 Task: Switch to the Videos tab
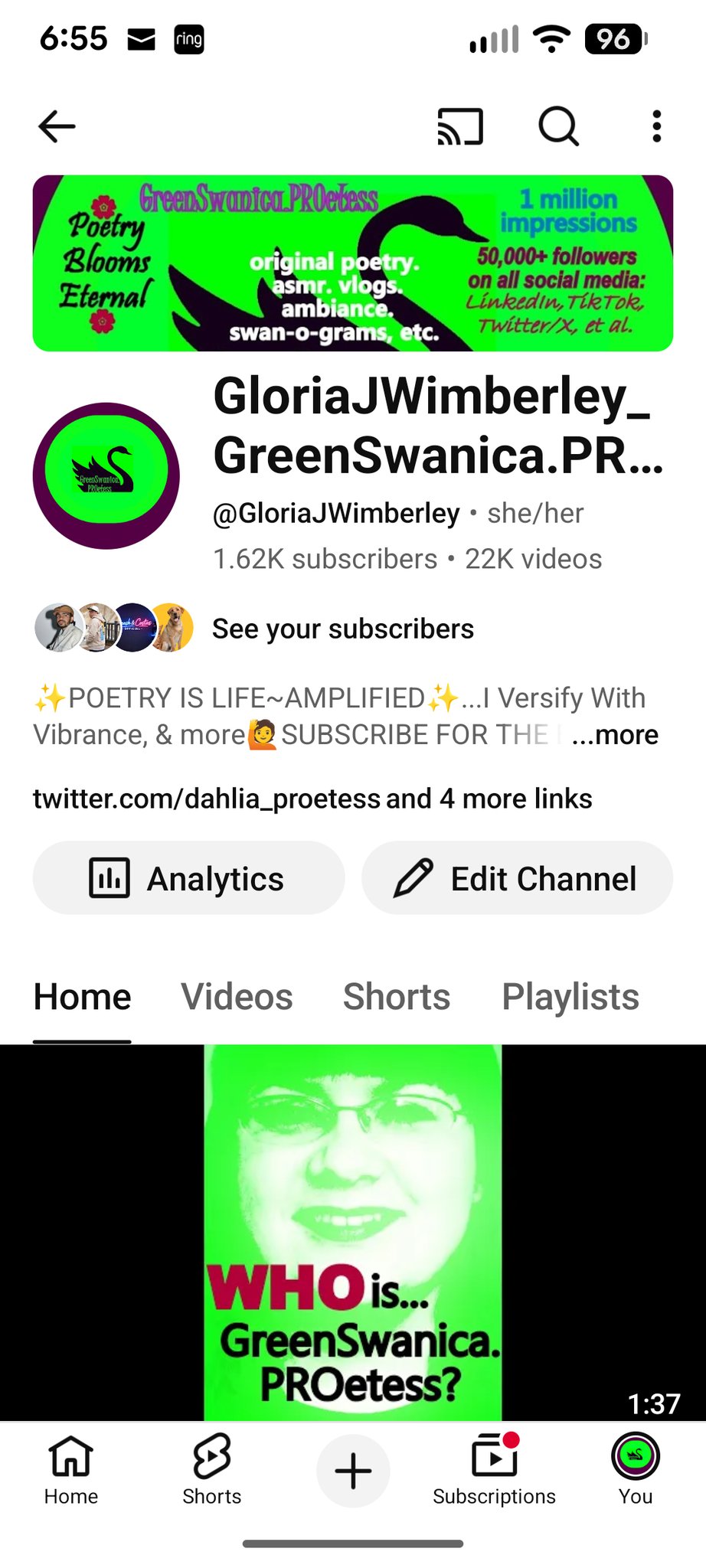(237, 997)
